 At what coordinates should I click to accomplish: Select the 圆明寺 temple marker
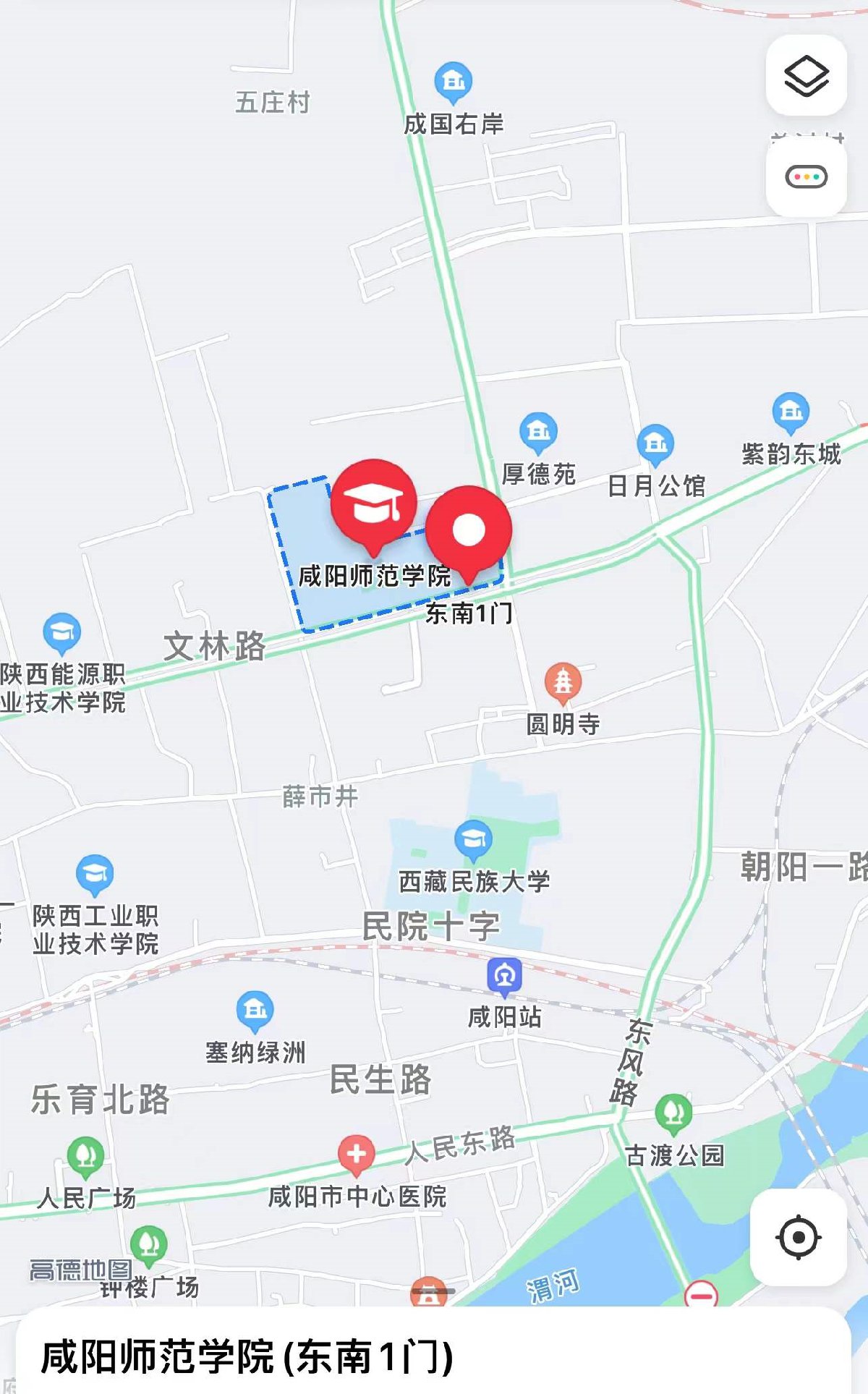563,682
